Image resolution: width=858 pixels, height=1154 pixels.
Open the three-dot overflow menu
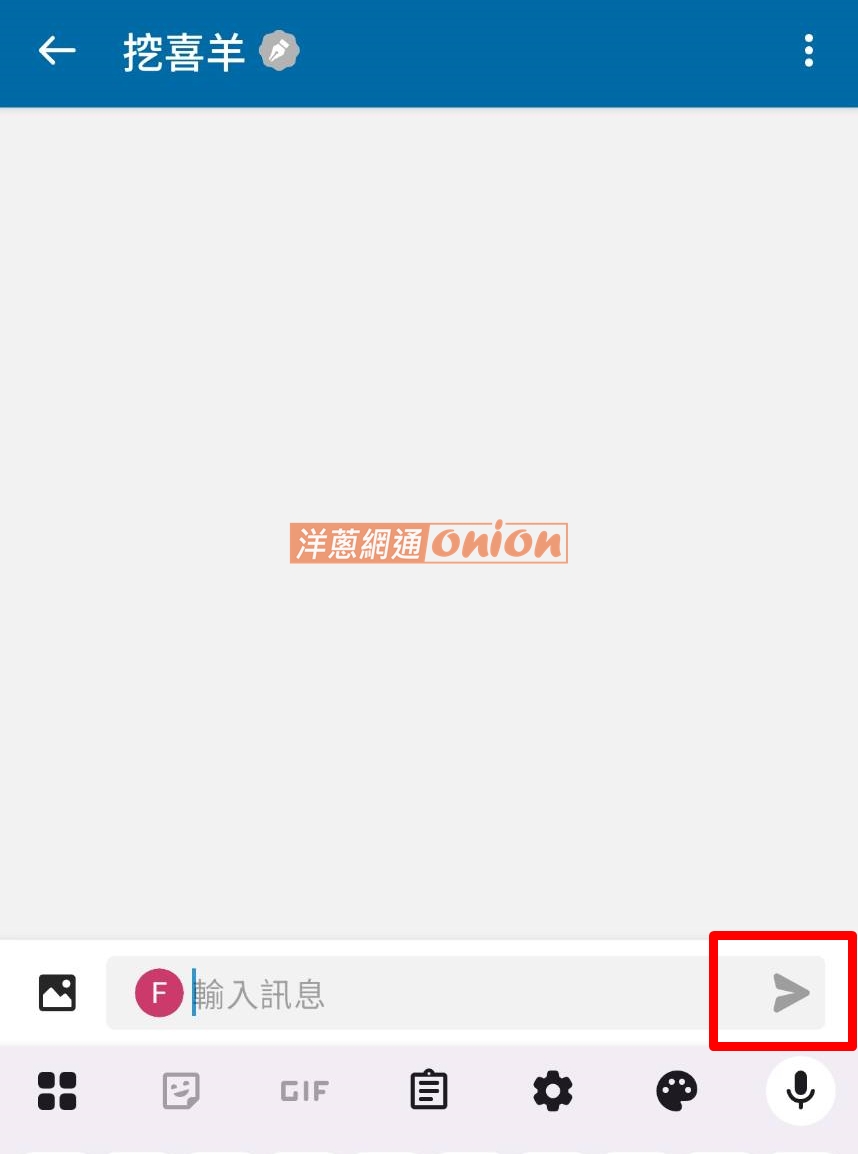tap(808, 51)
